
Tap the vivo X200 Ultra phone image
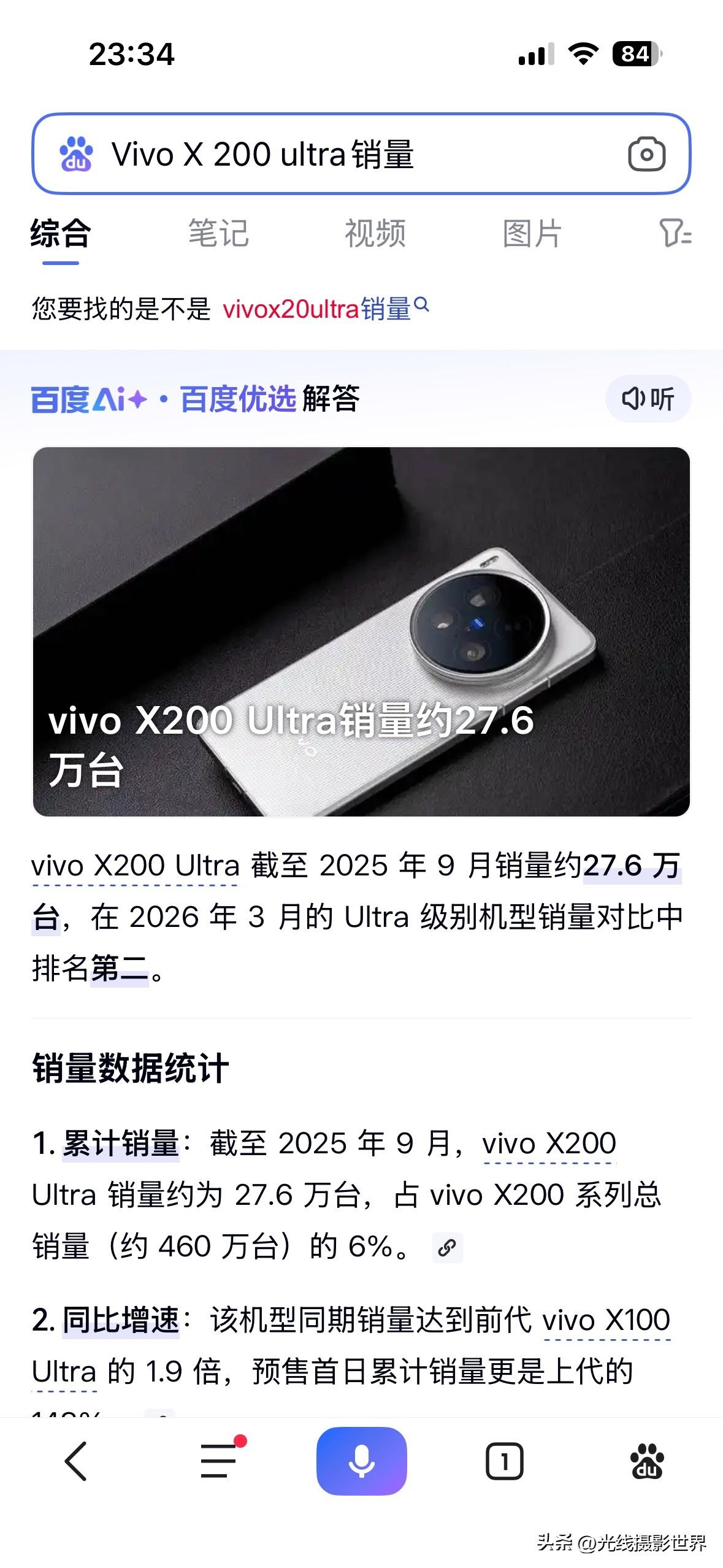point(362,632)
